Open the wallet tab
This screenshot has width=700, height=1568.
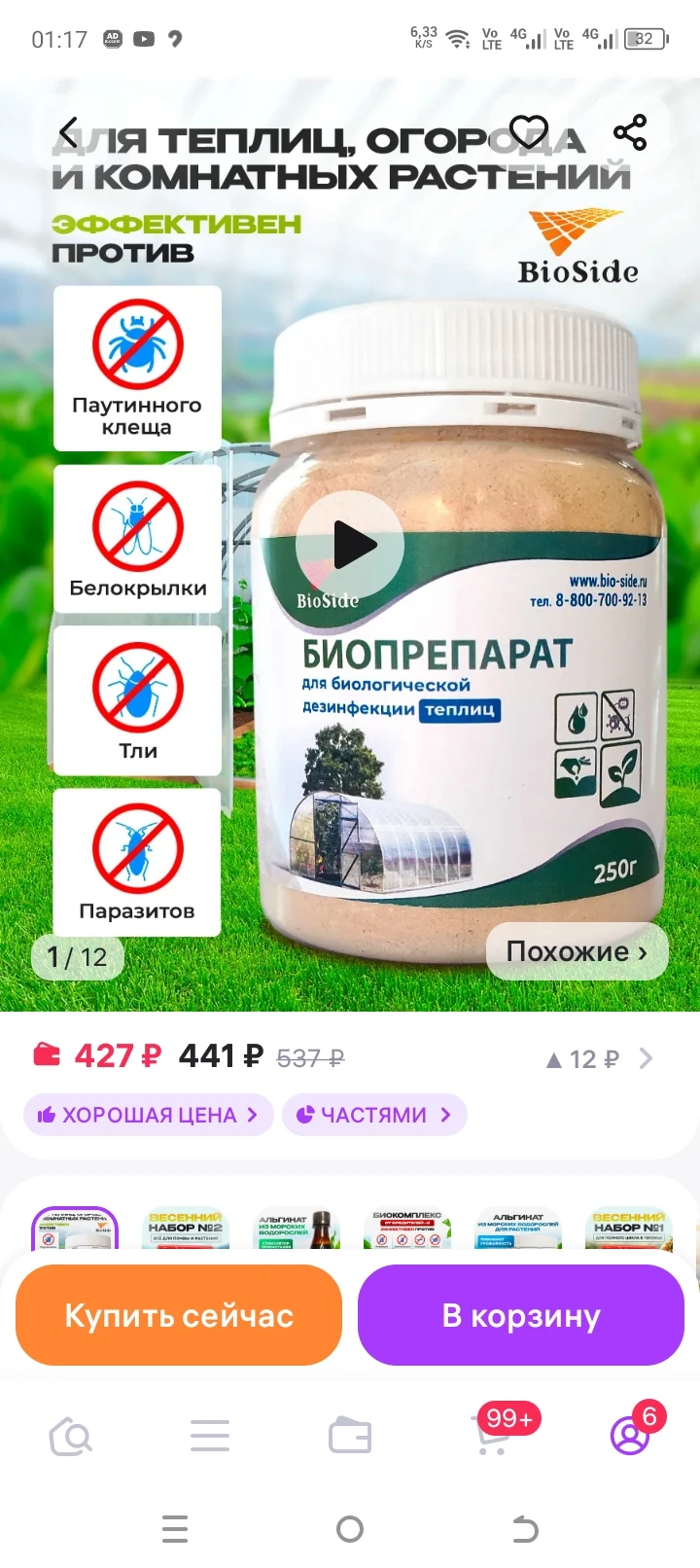[x=350, y=1436]
